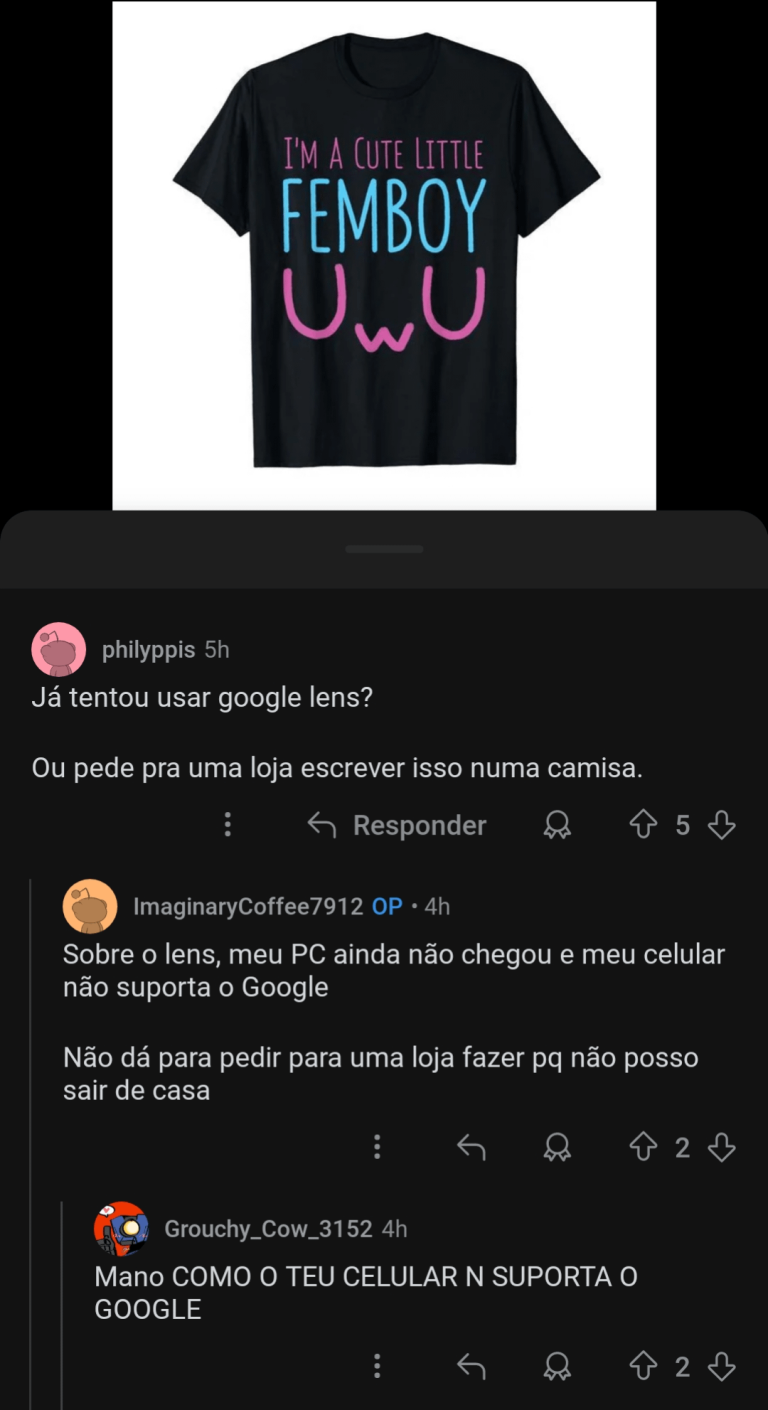Downvote philyppis comment
The image size is (768, 1410).
[x=721, y=825]
